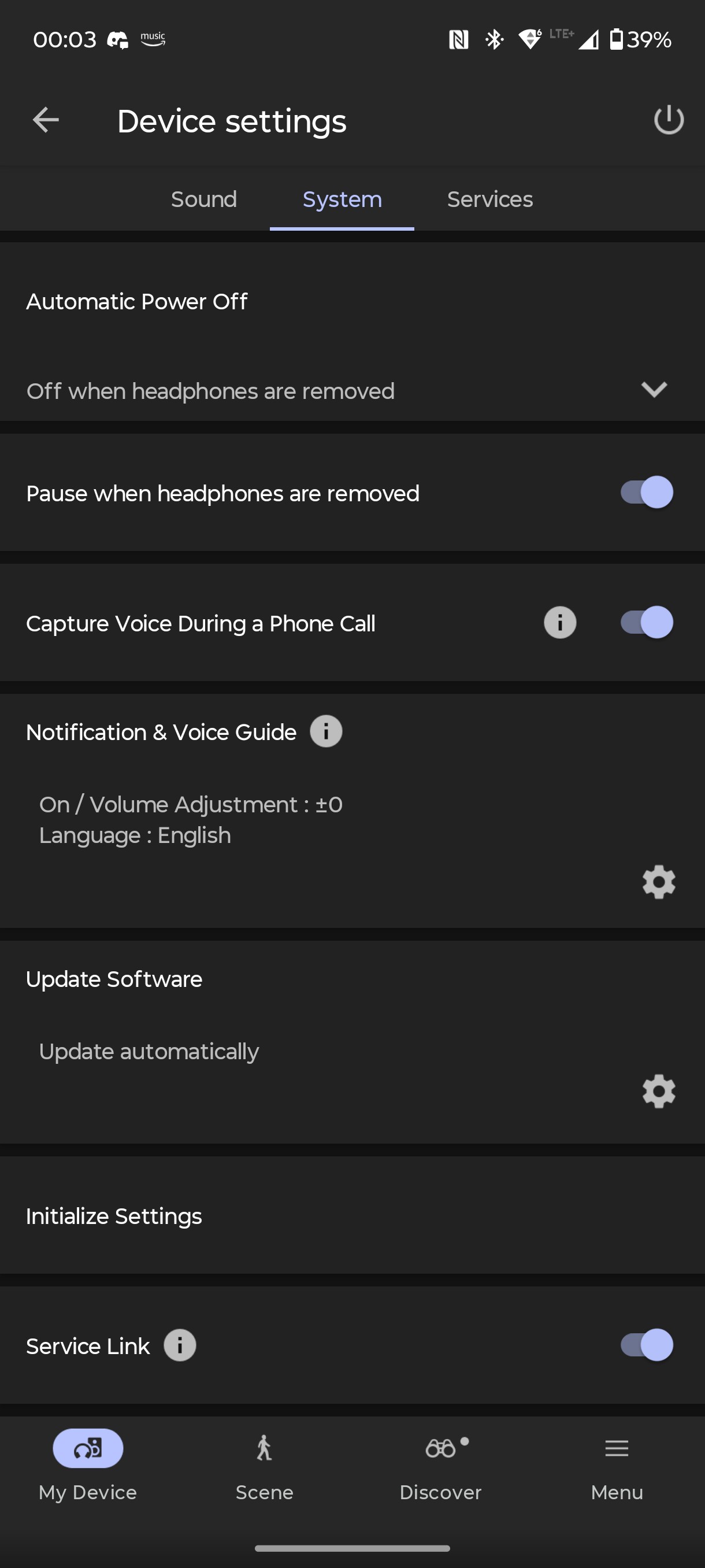Open Update Software settings gear

tap(659, 1092)
